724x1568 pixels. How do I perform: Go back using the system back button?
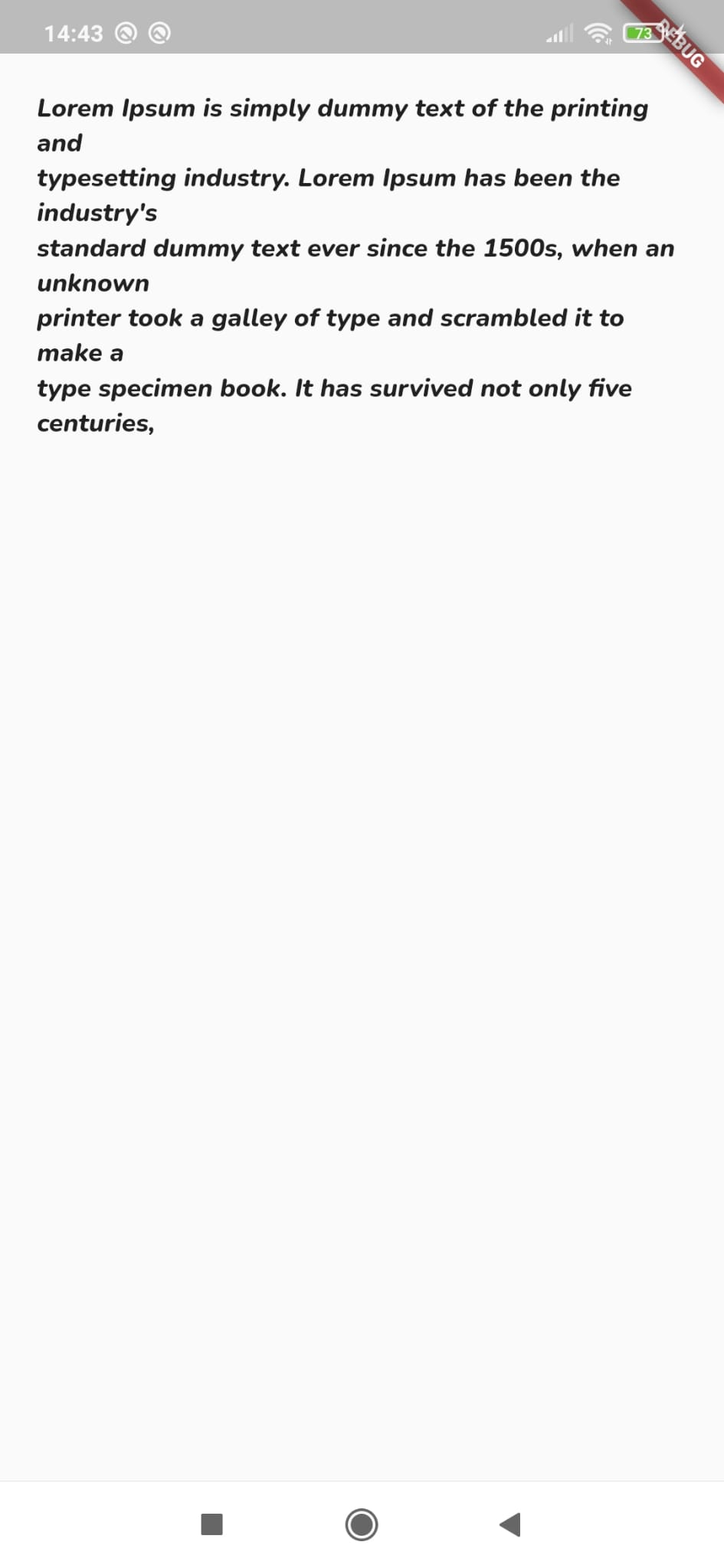click(510, 1524)
